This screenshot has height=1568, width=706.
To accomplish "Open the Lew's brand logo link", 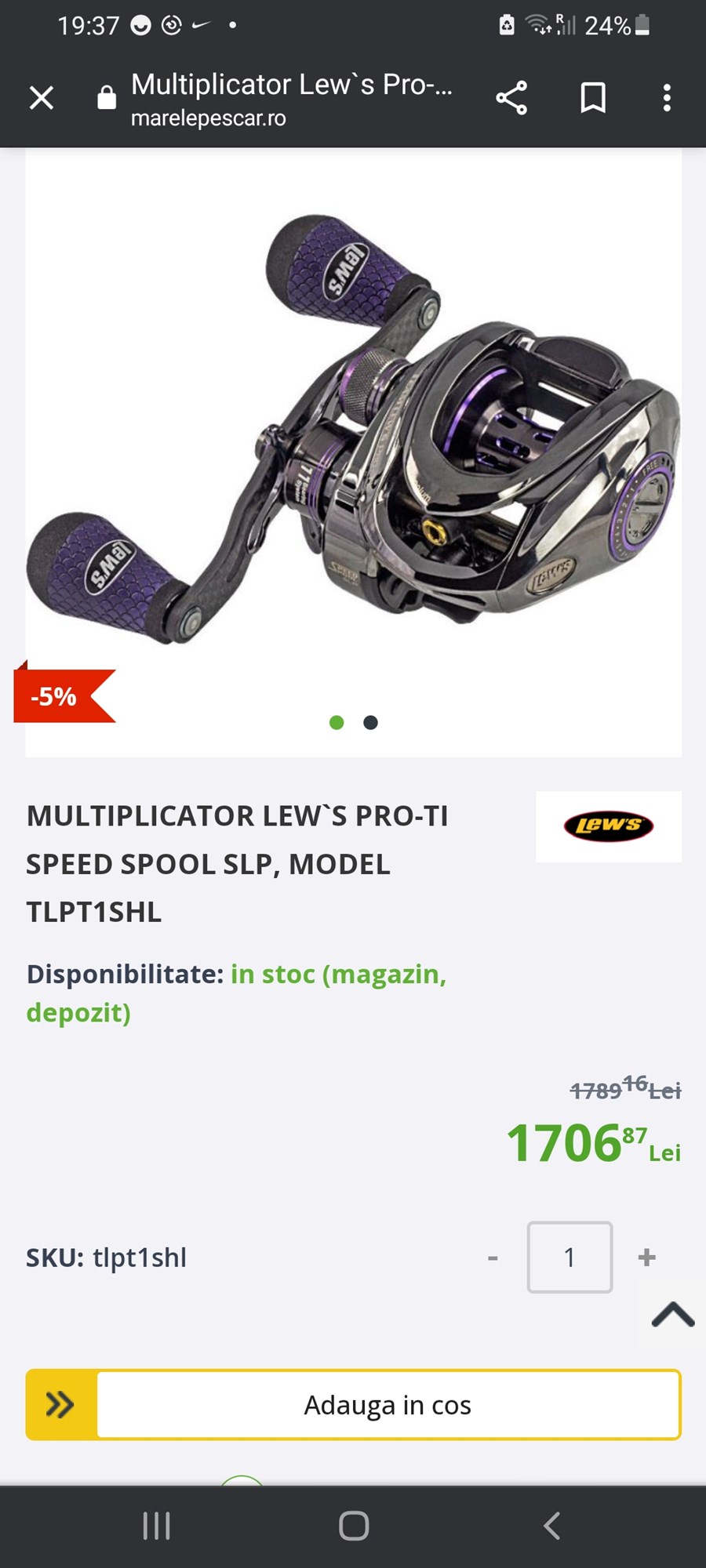I will pyautogui.click(x=608, y=826).
